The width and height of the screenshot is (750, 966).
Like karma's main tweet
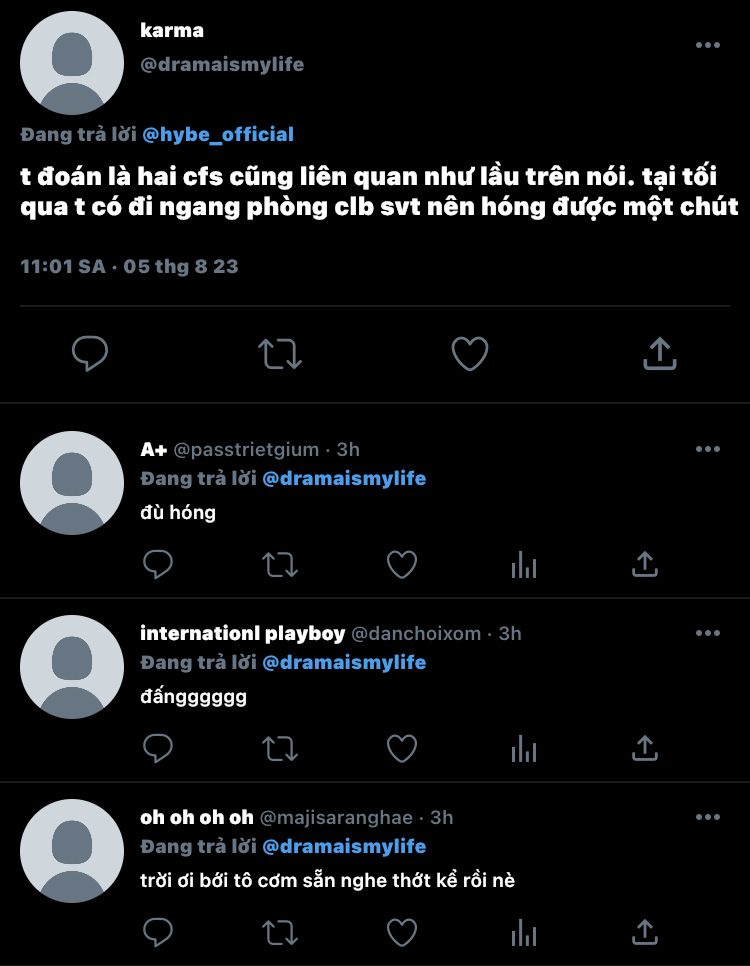[469, 353]
